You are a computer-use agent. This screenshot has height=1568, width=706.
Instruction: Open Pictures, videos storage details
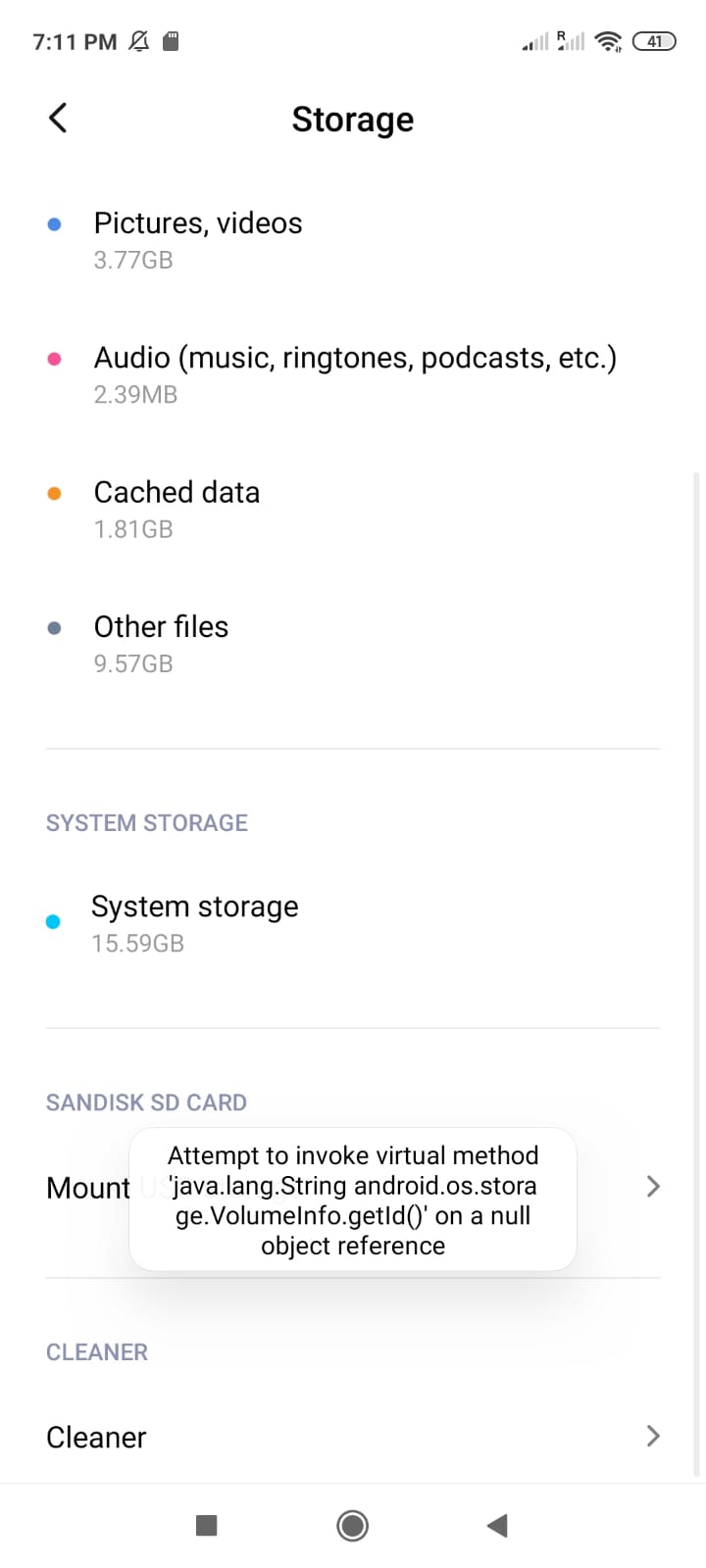(353, 240)
